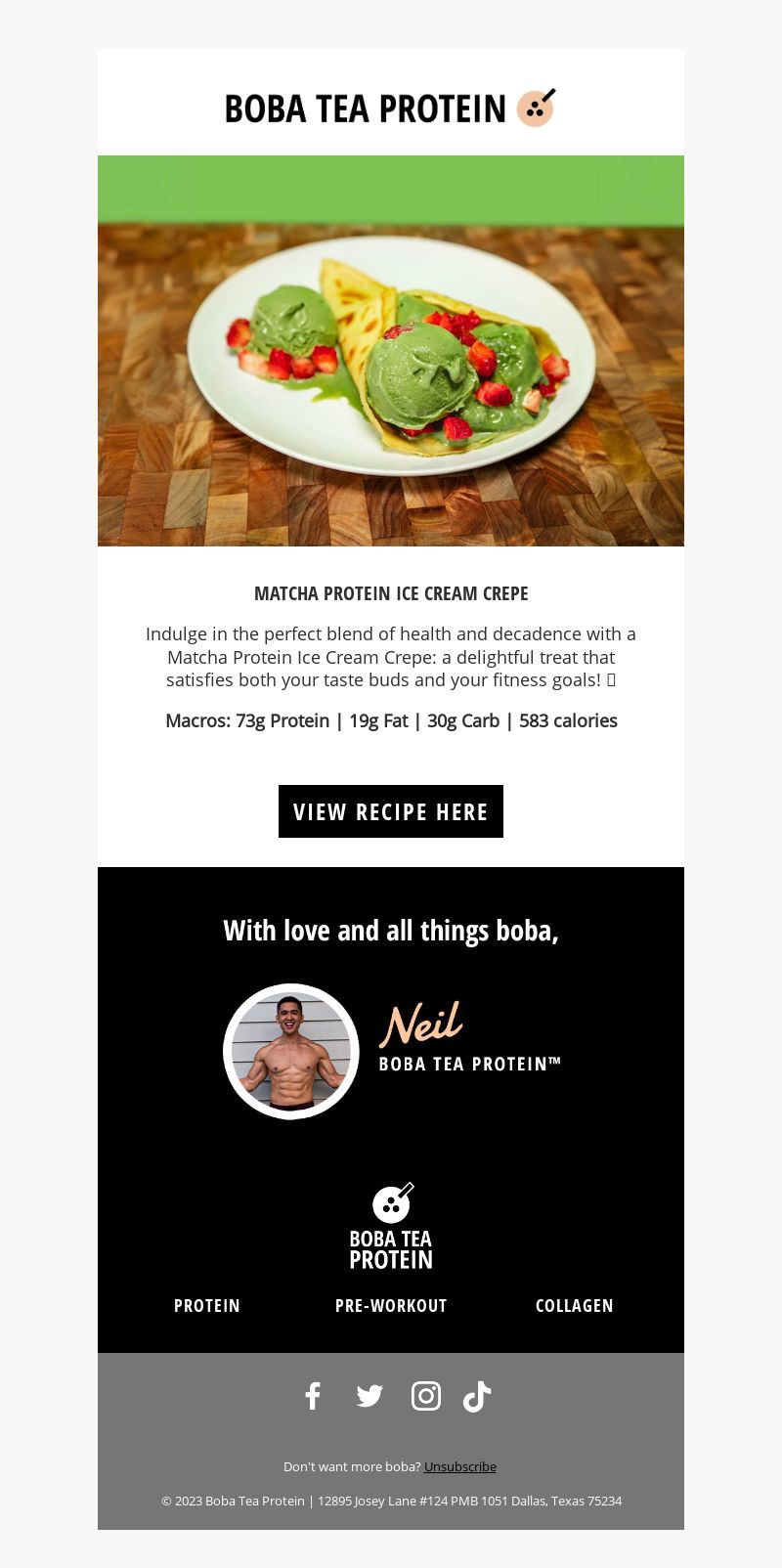Viewport: 782px width, 1568px height.
Task: Visit the Twitter profile
Action: pyautogui.click(x=369, y=1396)
